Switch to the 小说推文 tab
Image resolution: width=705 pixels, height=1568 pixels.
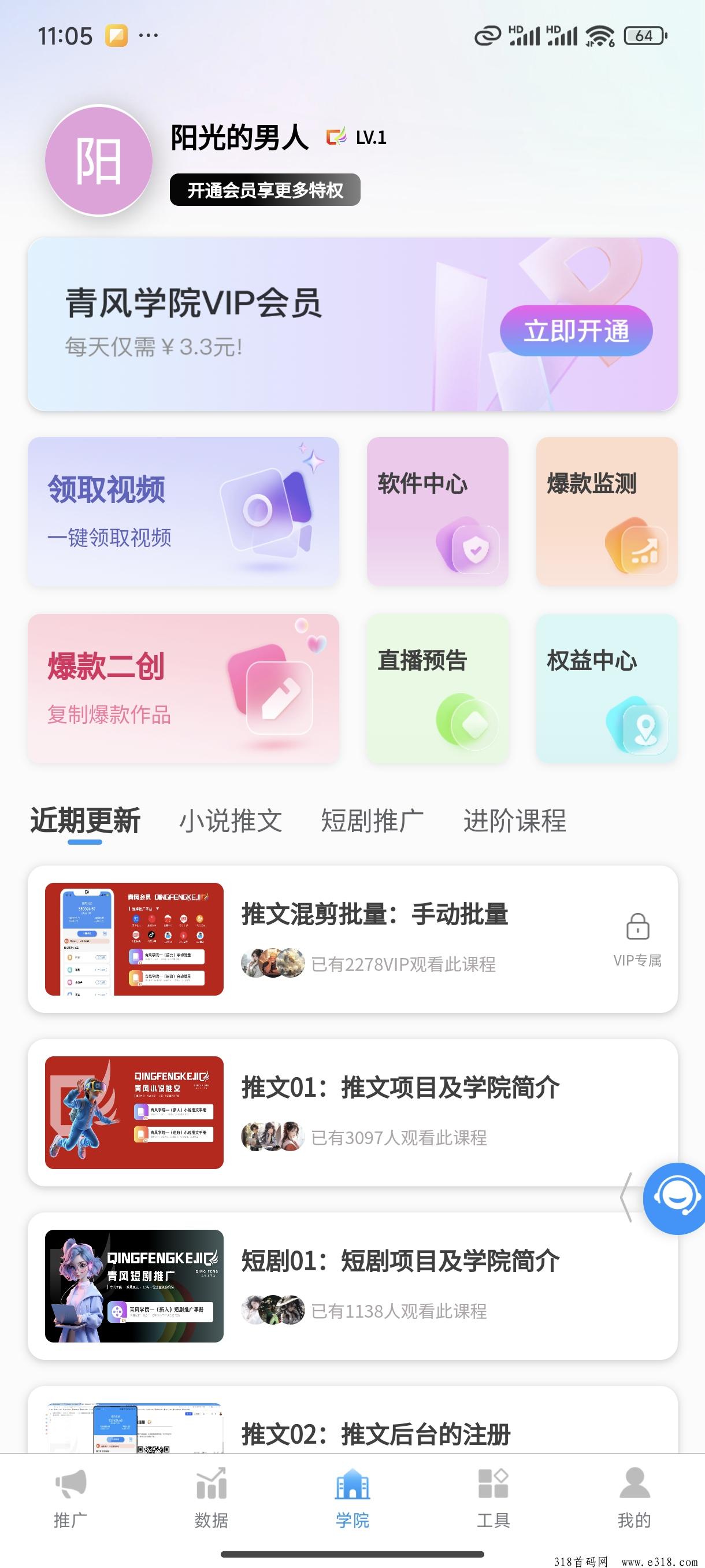tap(231, 820)
